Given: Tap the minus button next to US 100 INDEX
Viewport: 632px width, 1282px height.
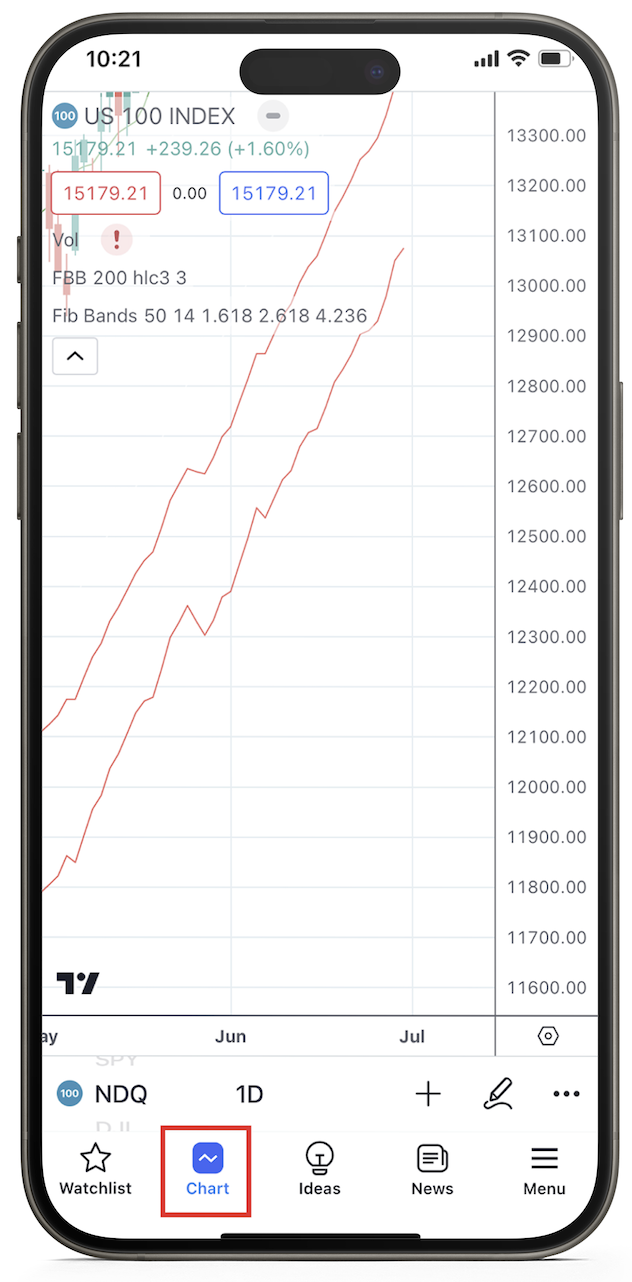Looking at the screenshot, I should [x=272, y=117].
